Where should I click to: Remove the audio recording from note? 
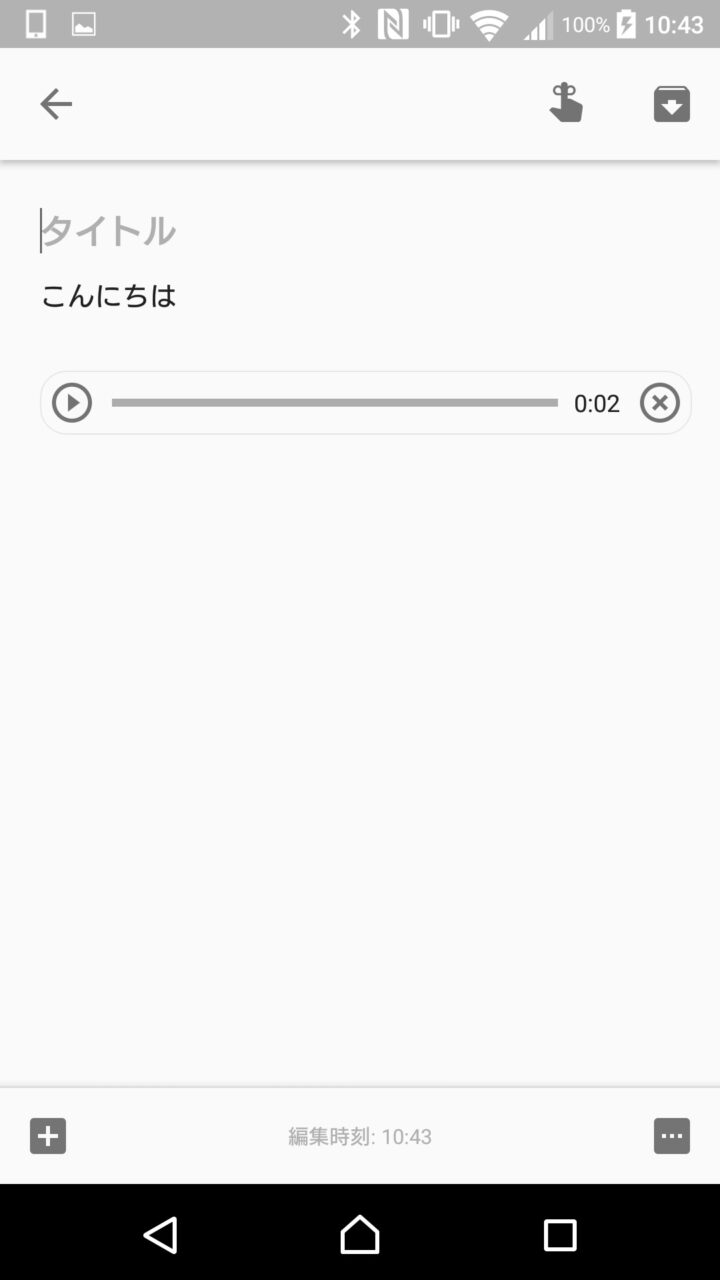tap(659, 403)
